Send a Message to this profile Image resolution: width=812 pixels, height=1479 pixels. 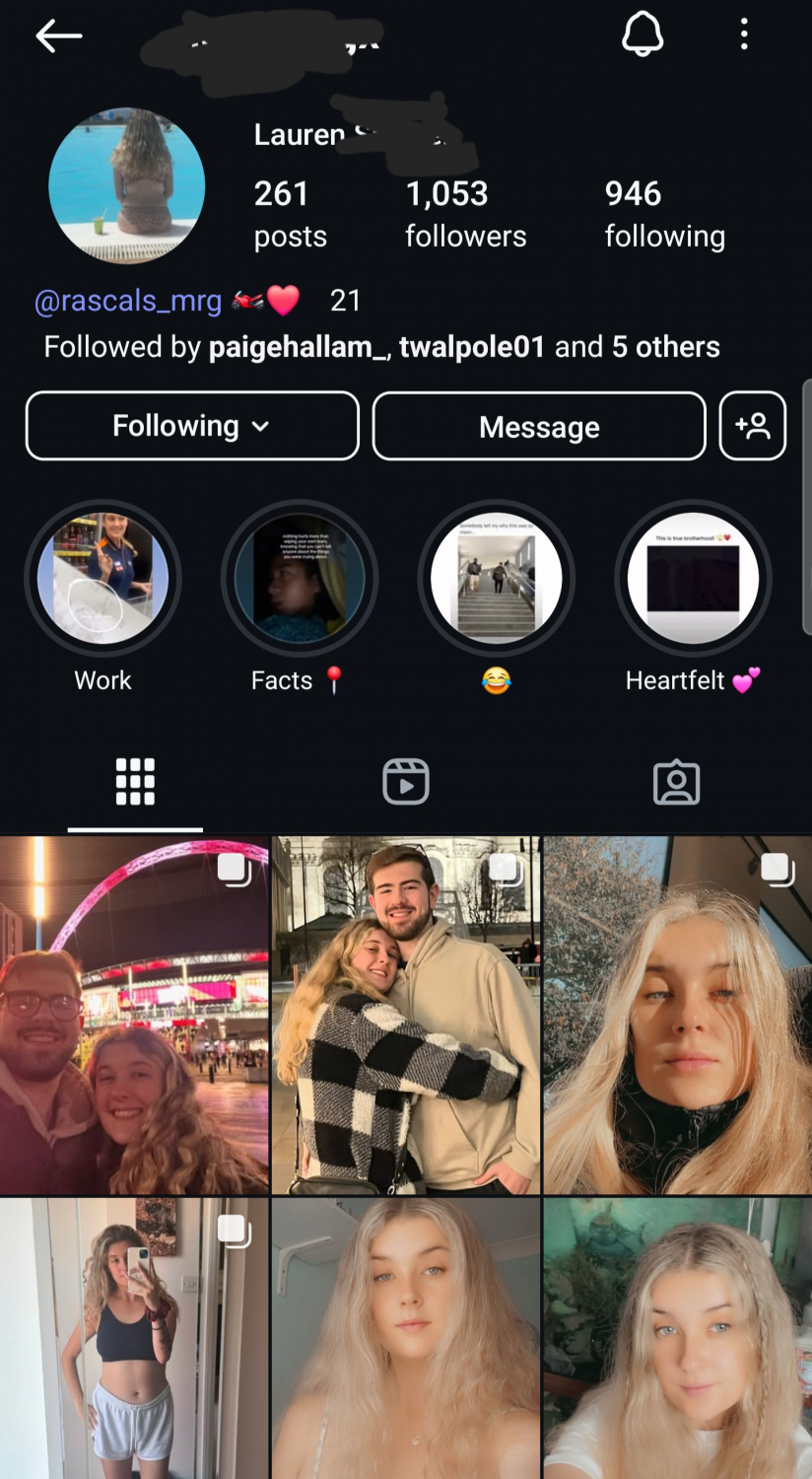point(539,426)
